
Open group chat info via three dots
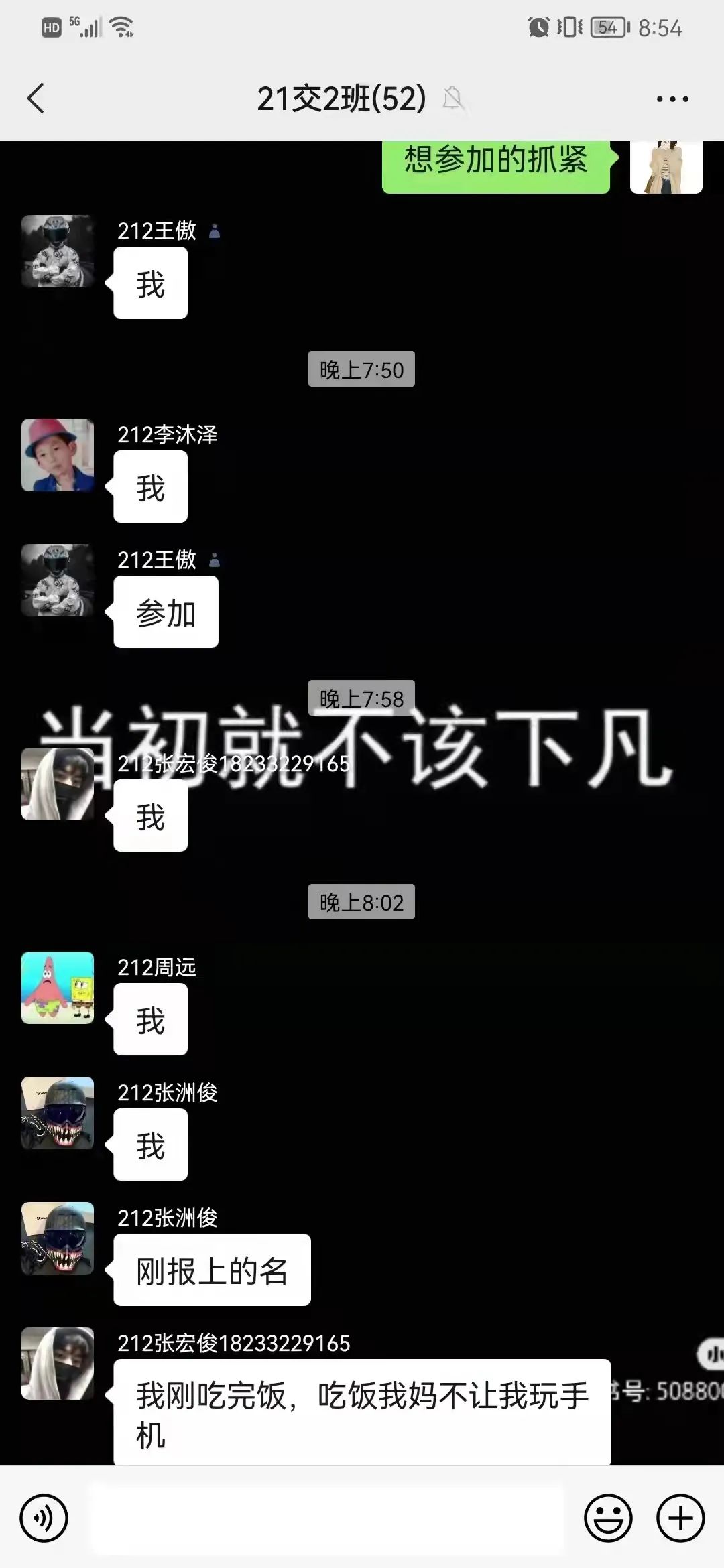click(x=672, y=99)
